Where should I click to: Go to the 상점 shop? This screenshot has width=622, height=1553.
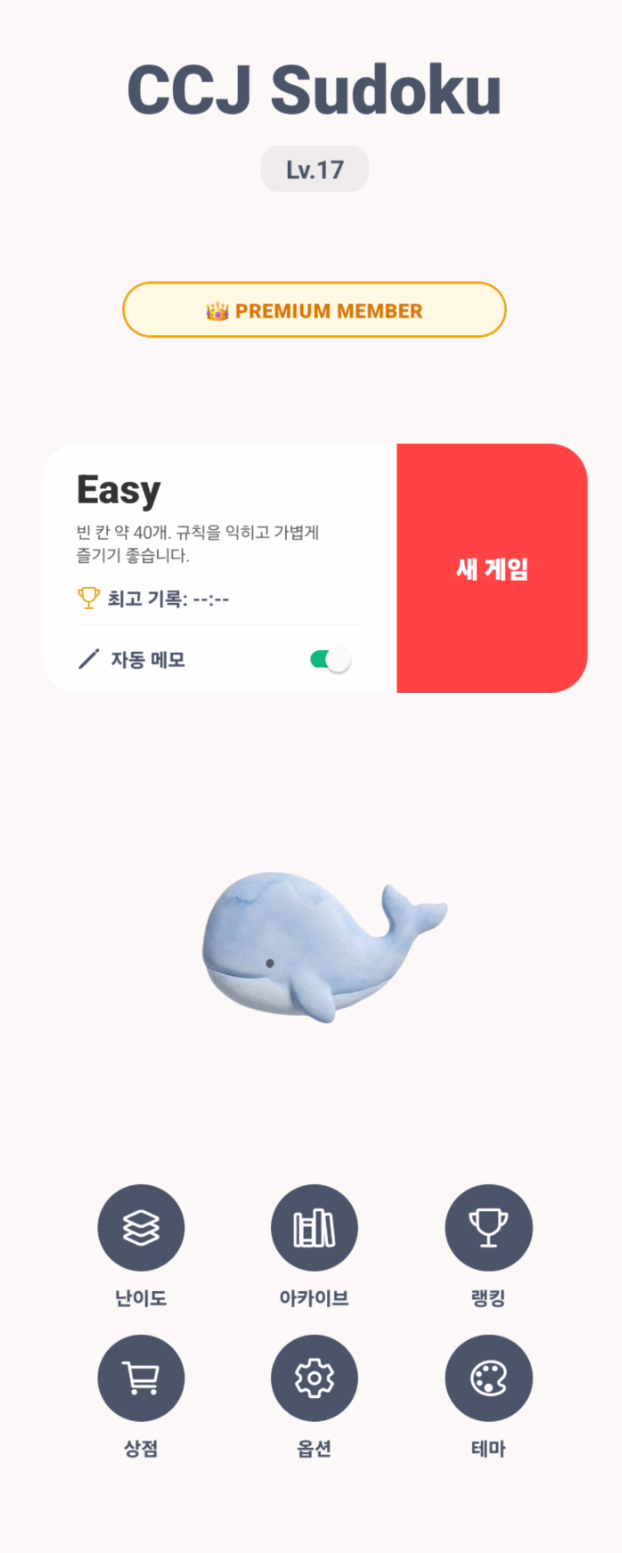click(x=141, y=1378)
